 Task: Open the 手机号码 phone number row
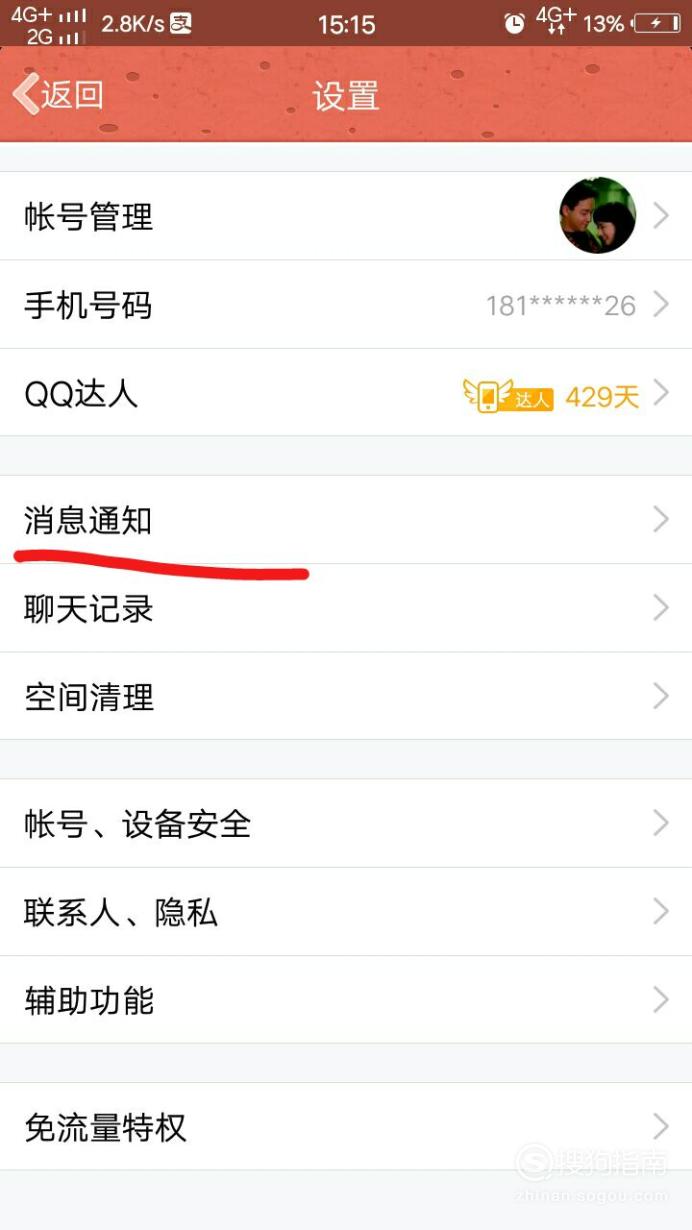click(346, 305)
